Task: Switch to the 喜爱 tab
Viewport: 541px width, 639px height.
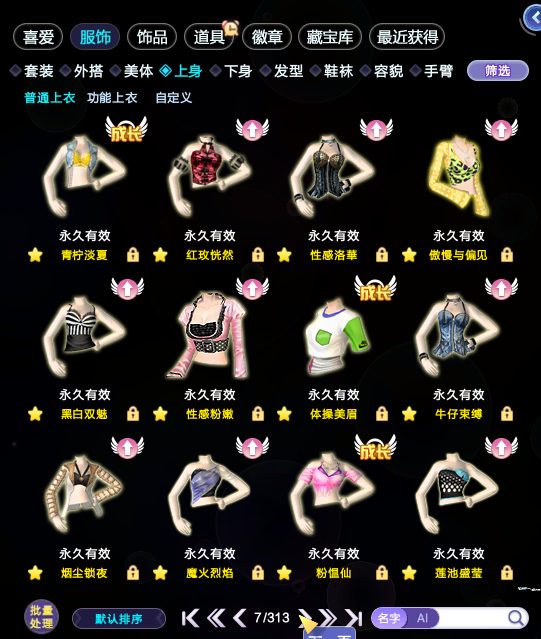Action: [x=38, y=37]
